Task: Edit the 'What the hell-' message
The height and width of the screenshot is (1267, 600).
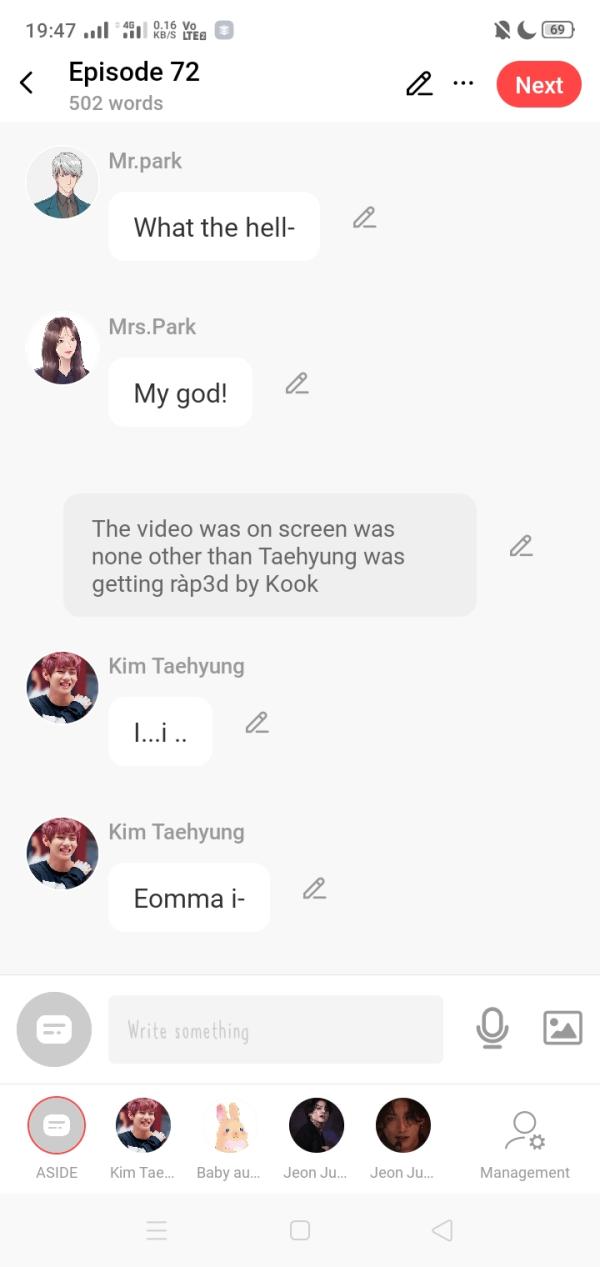Action: (364, 217)
